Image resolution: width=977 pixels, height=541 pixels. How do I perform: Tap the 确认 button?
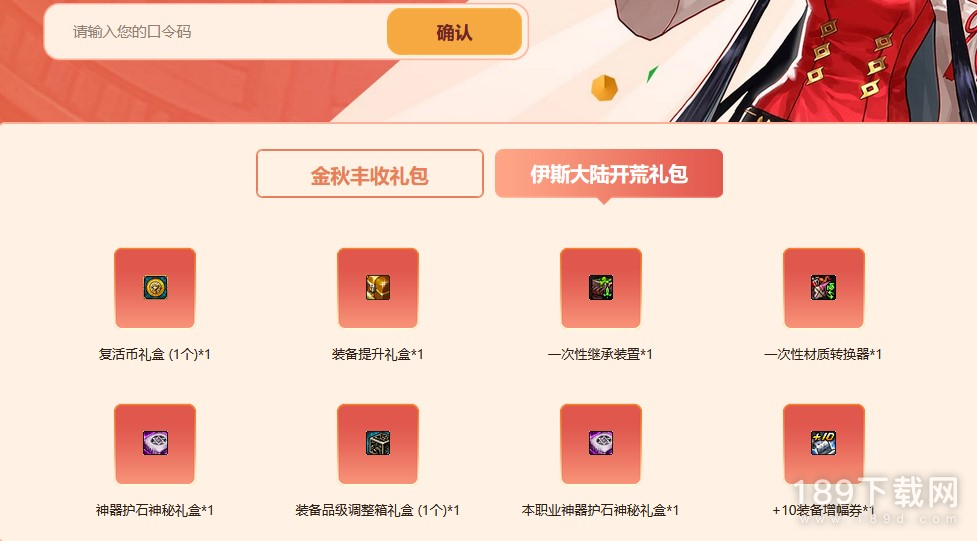[454, 32]
